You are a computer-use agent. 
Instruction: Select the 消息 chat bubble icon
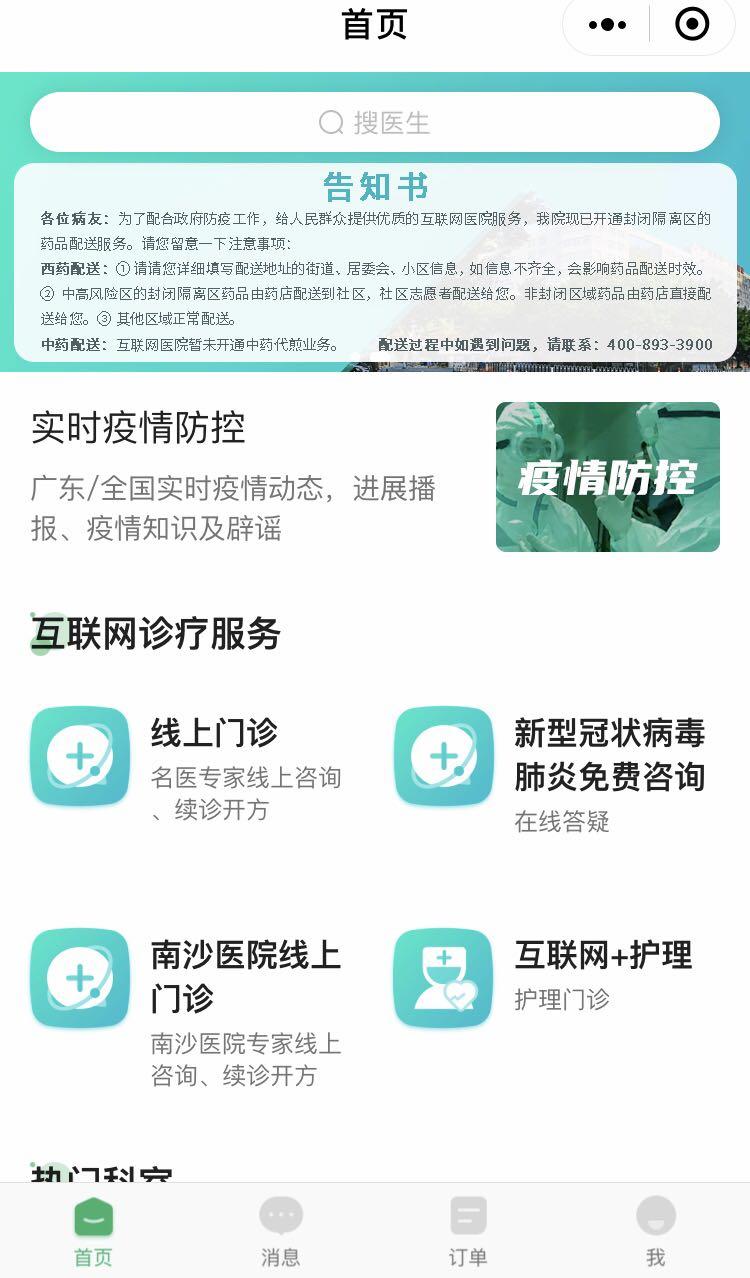[x=281, y=1217]
